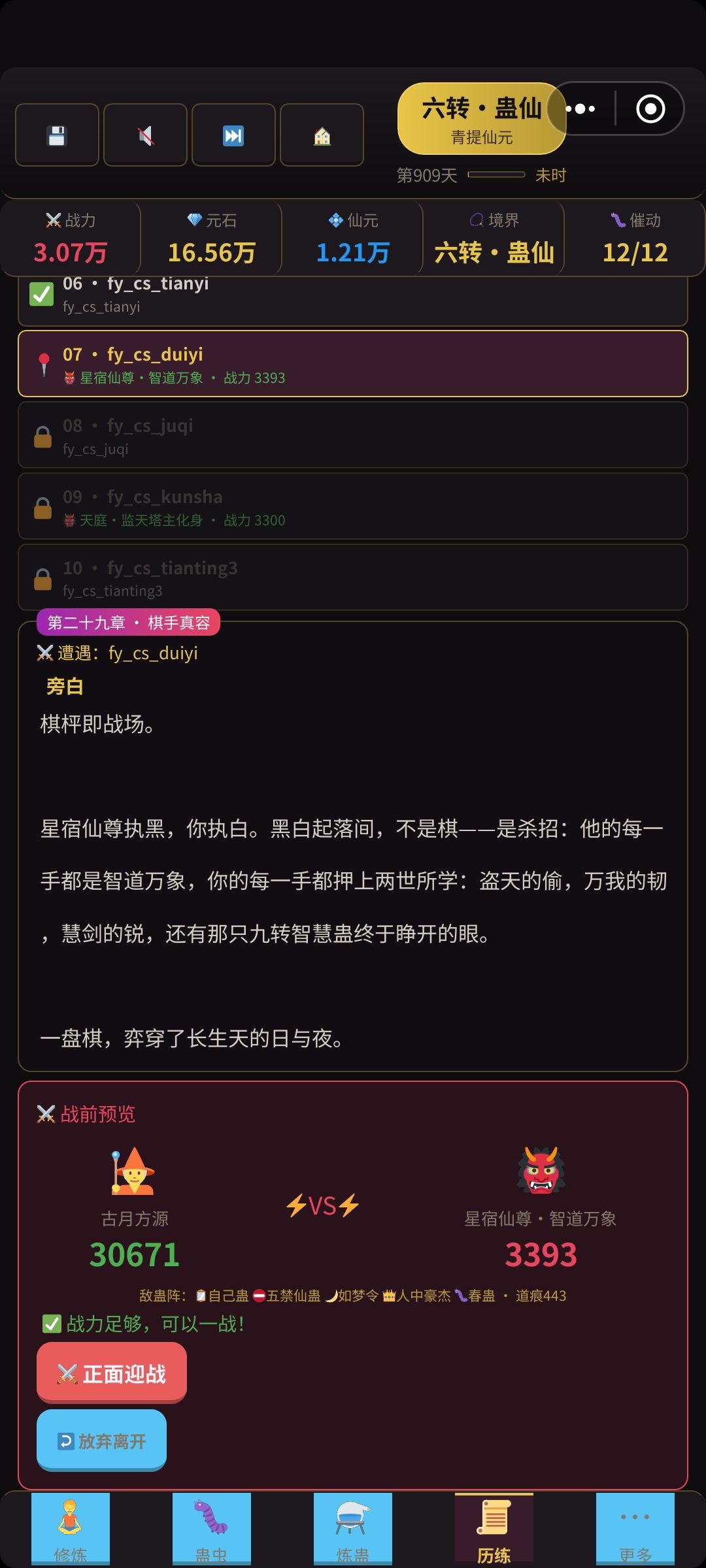Switch to the 蛊虫 tab
The height and width of the screenshot is (1568, 706).
pos(212,1530)
